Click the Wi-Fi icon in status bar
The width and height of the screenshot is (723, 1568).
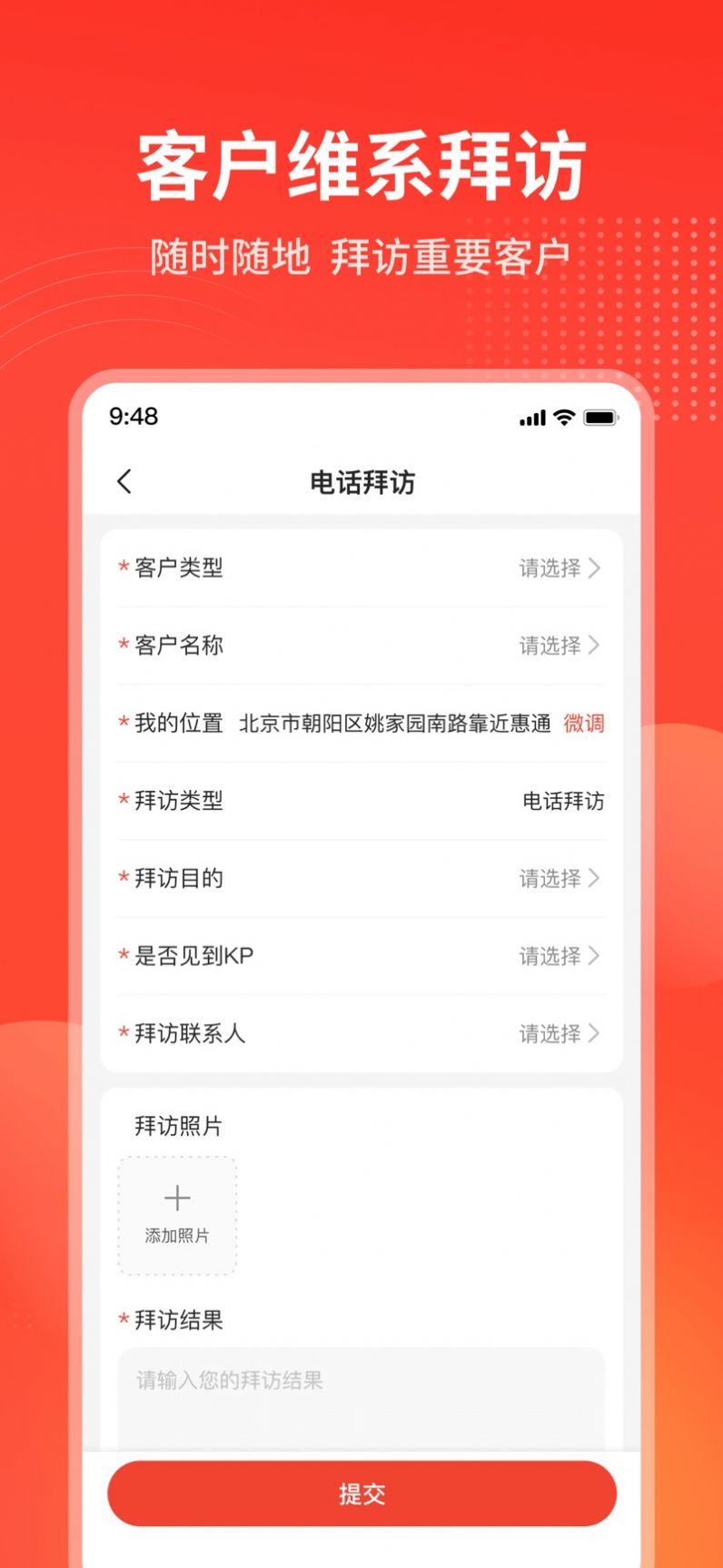[562, 418]
